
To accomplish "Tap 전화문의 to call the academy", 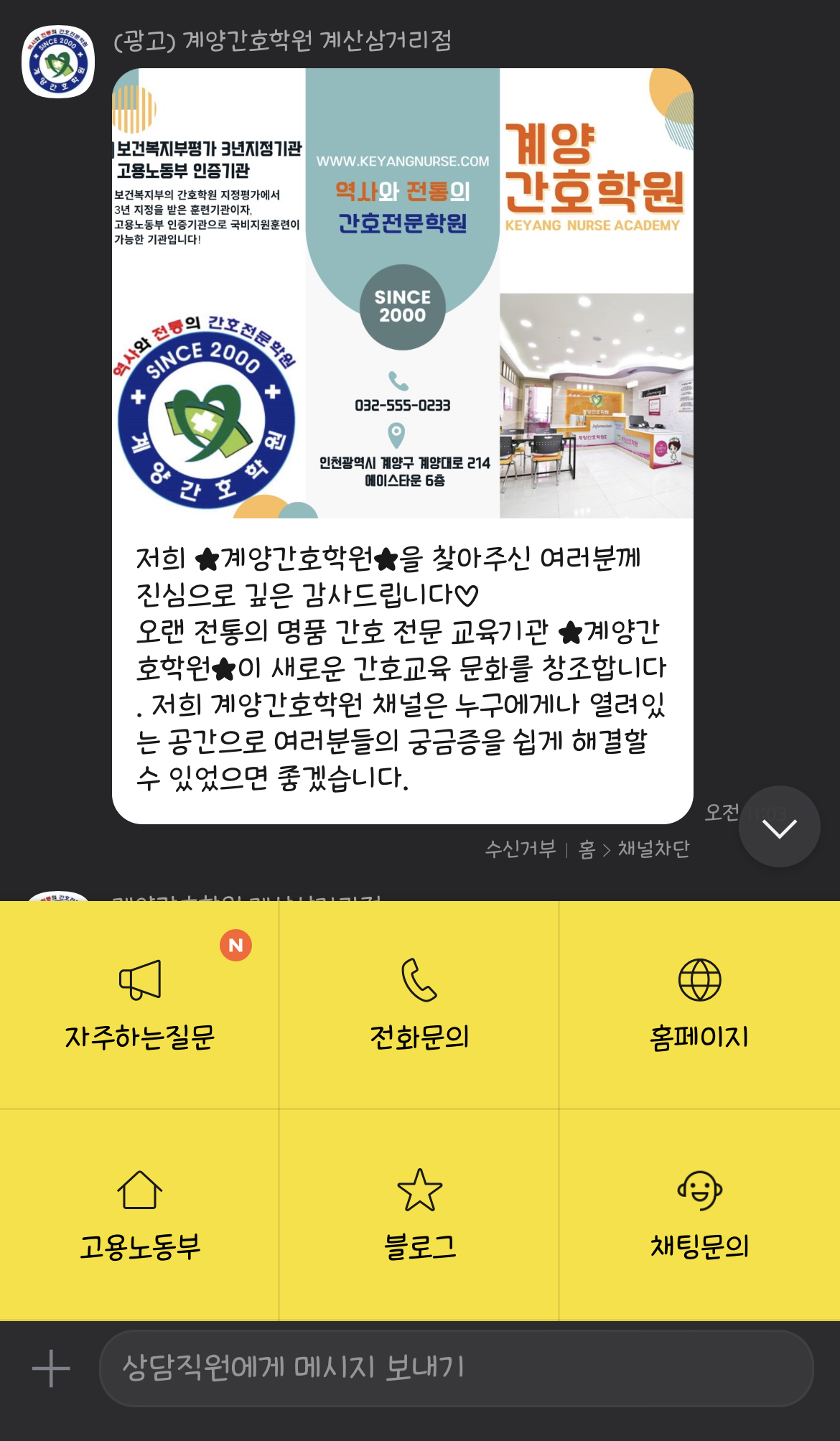I will tap(419, 1004).
